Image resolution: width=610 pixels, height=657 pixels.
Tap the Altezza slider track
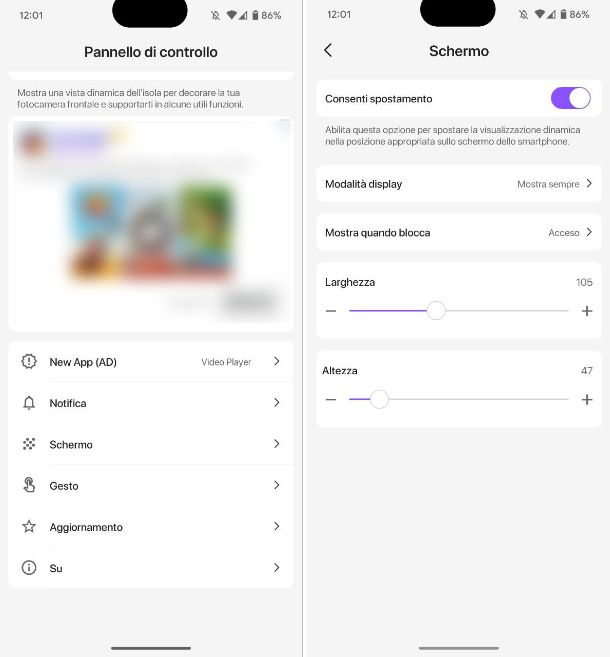click(470, 399)
